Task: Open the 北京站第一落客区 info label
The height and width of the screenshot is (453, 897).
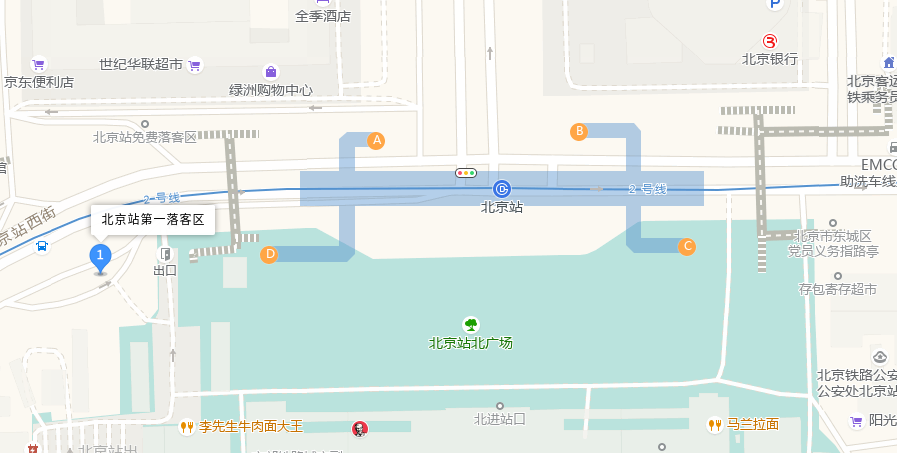Action: pyautogui.click(x=152, y=219)
